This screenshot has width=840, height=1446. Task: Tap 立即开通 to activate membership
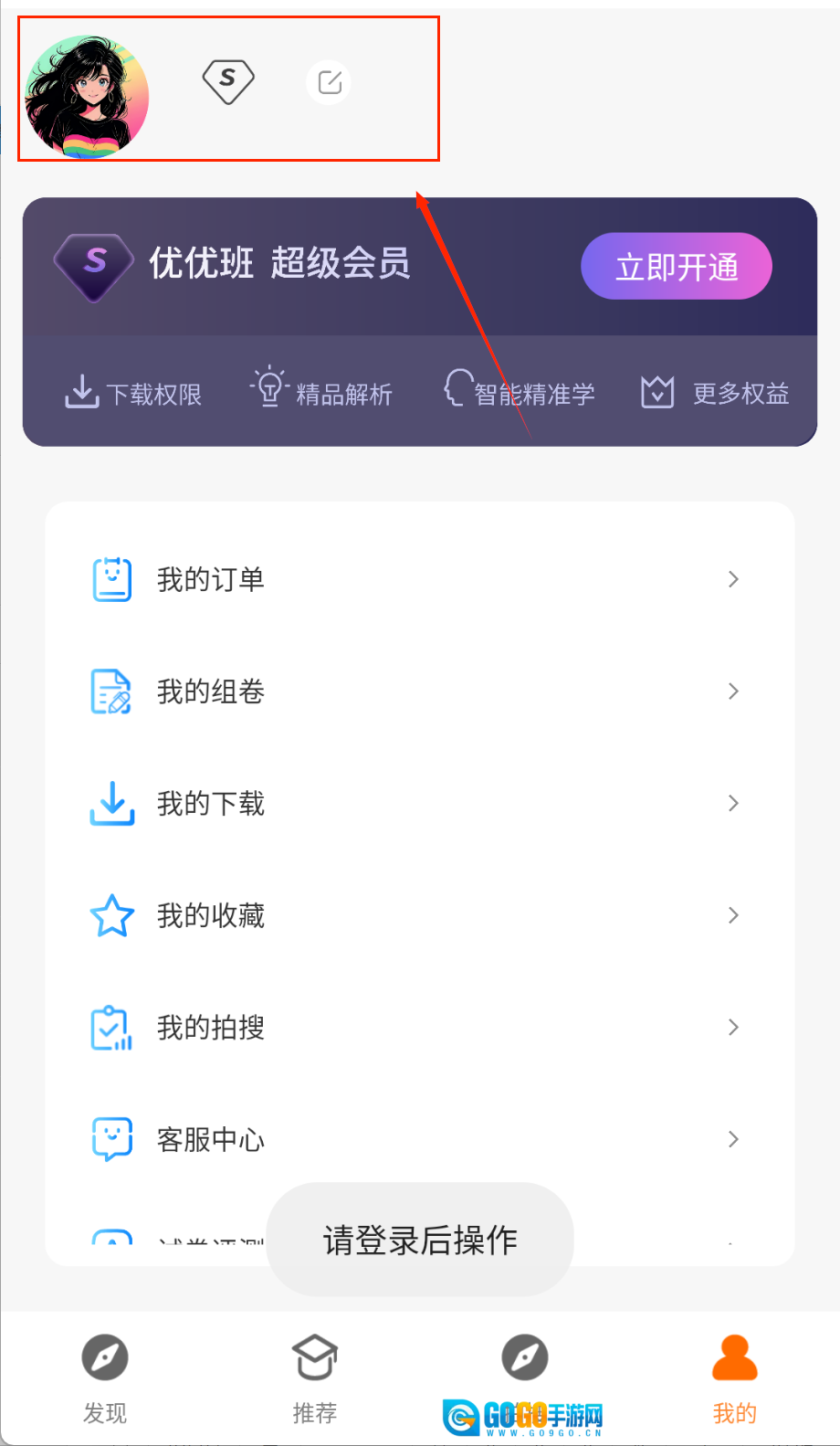point(676,267)
